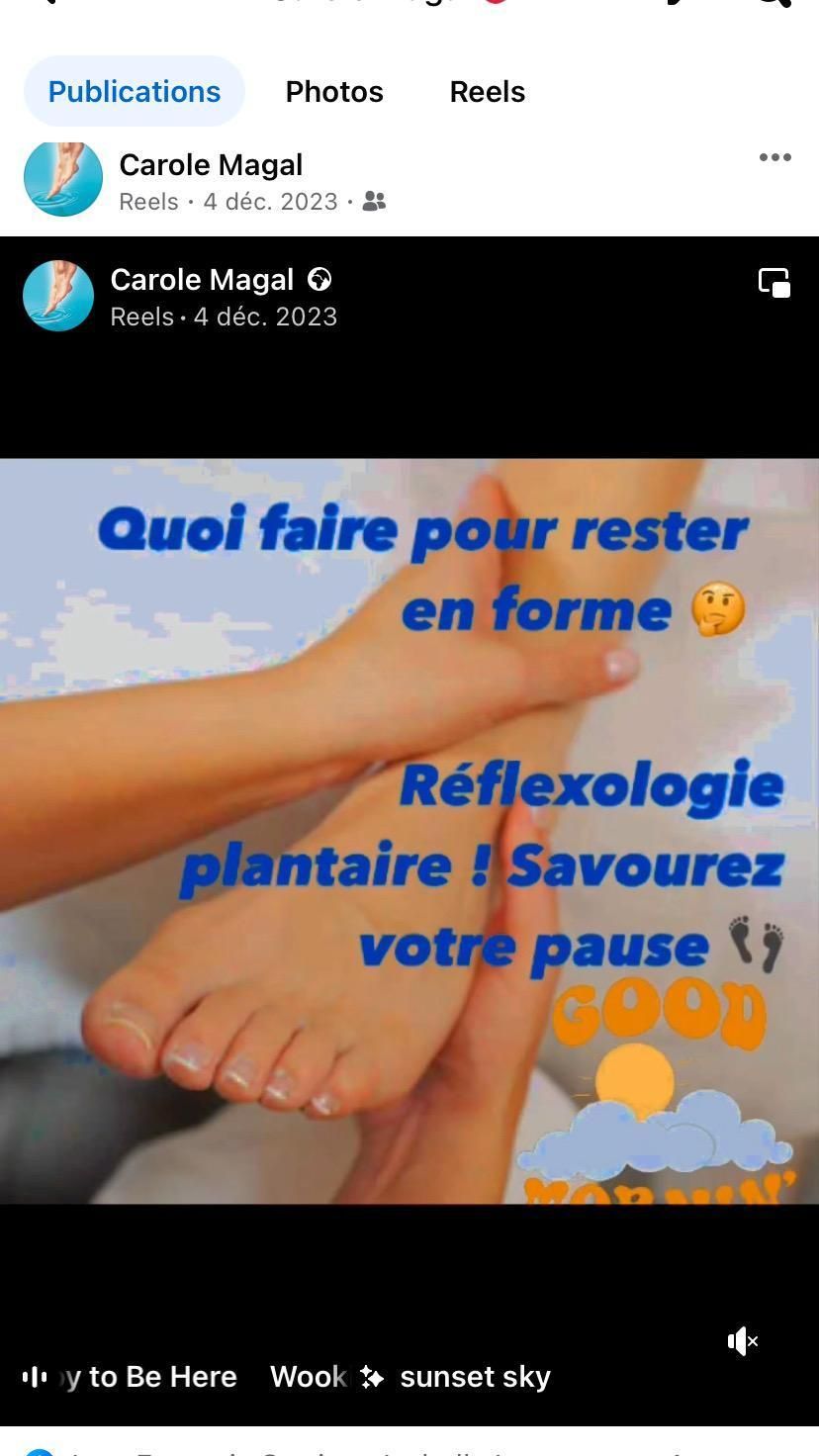The image size is (819, 1456).
Task: Switch to the Photos tab
Action: [333, 92]
